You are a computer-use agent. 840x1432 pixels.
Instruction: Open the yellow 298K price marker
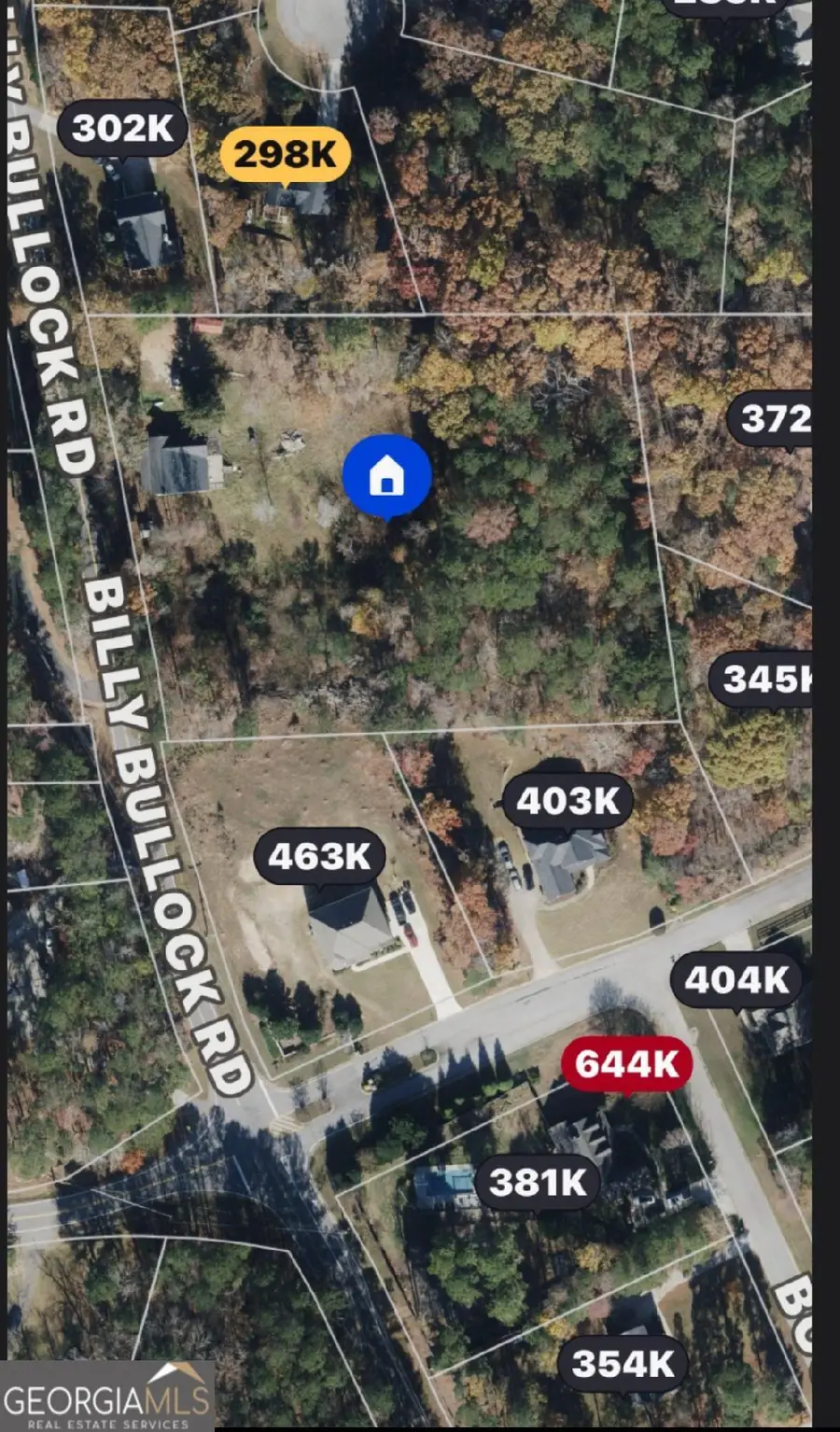tap(287, 156)
